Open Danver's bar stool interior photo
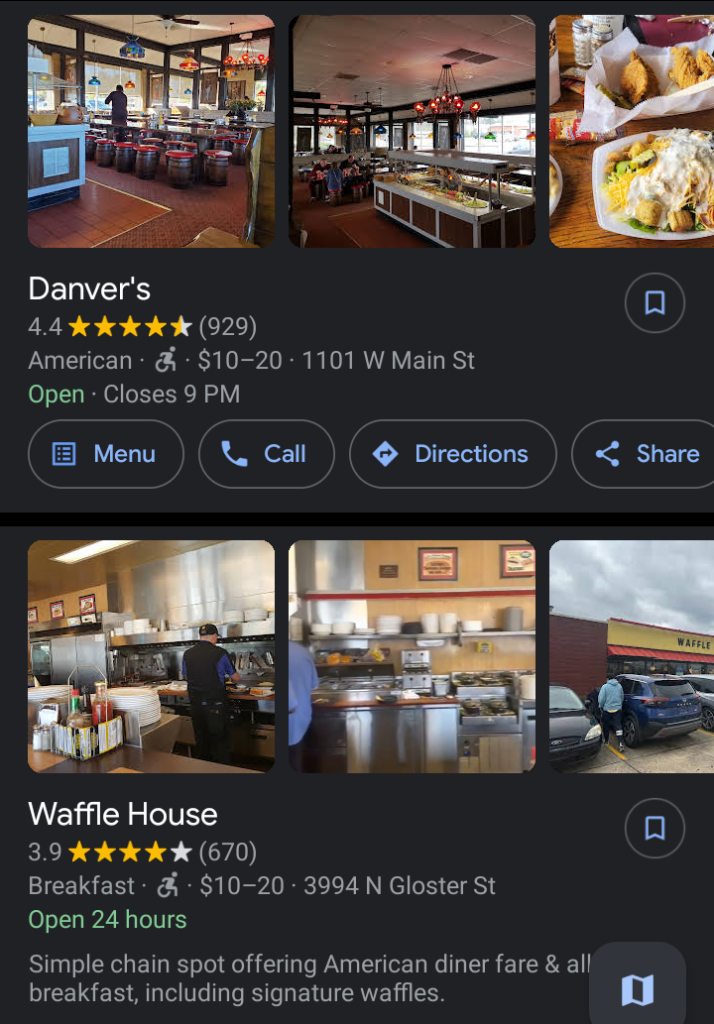714x1024 pixels. (151, 131)
